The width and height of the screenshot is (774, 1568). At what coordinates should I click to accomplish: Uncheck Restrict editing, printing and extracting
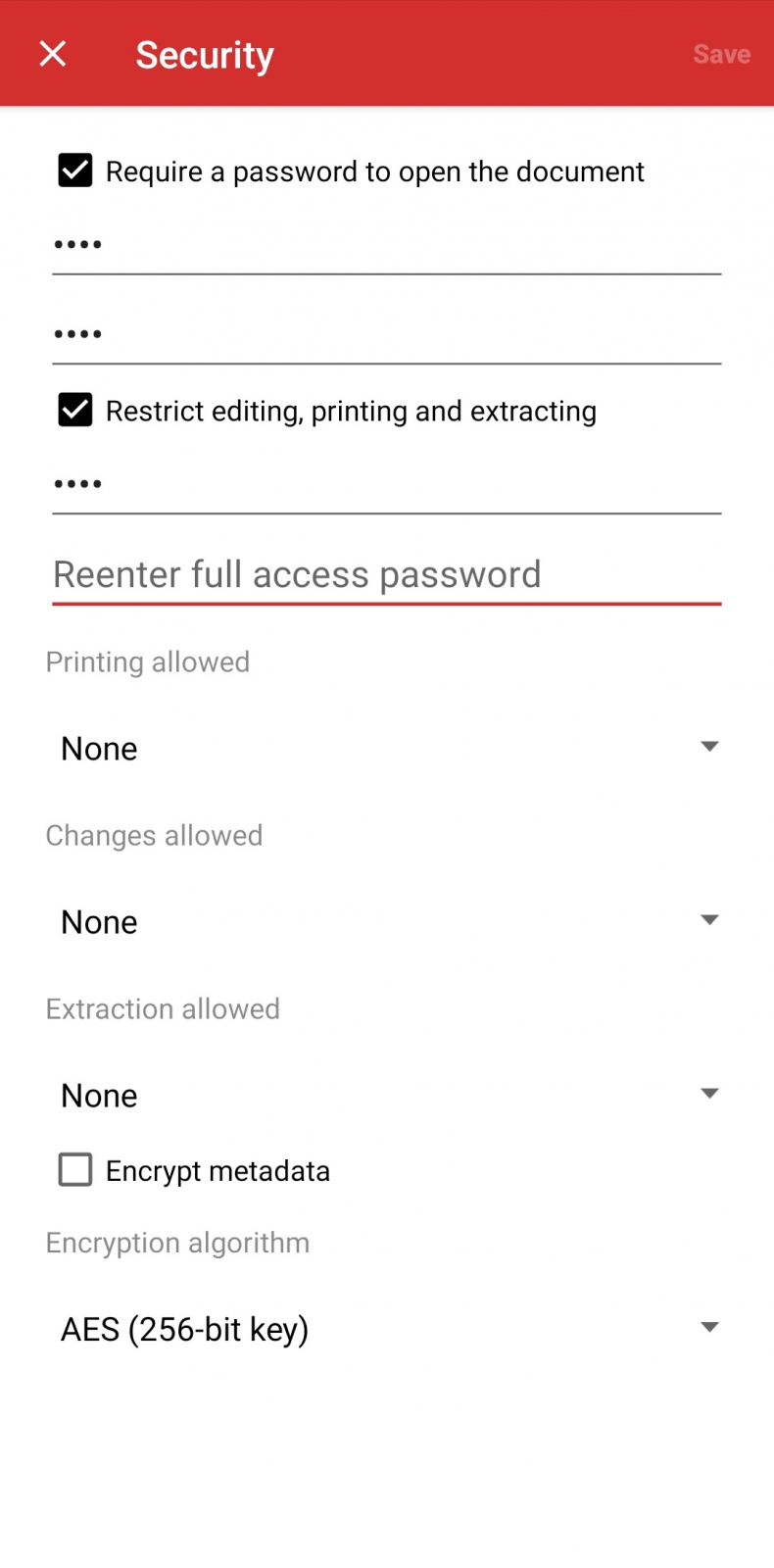click(x=75, y=410)
